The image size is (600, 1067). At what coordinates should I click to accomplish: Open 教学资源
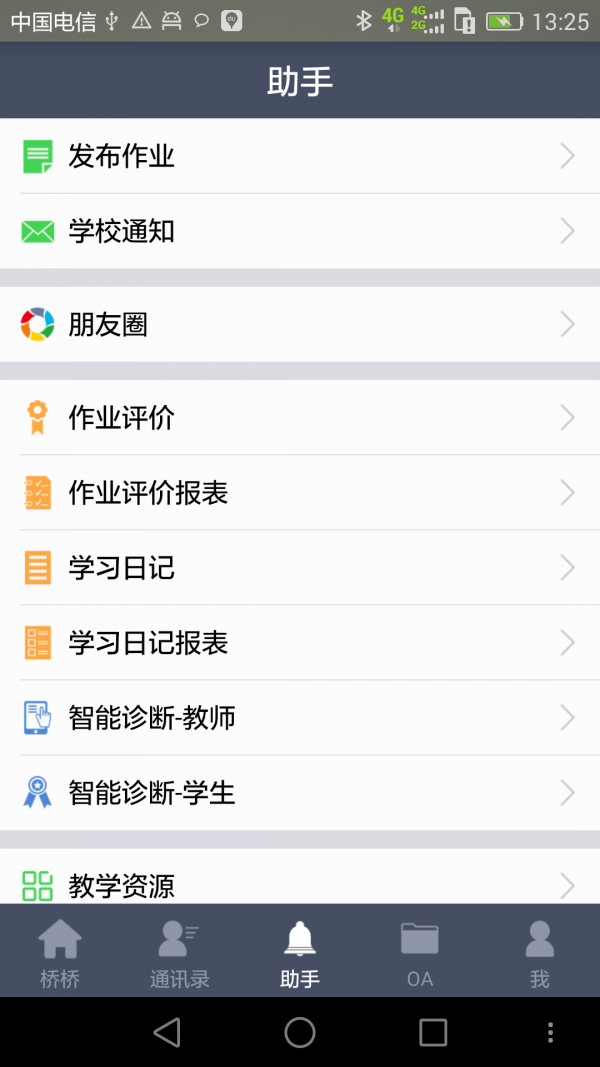(300, 876)
